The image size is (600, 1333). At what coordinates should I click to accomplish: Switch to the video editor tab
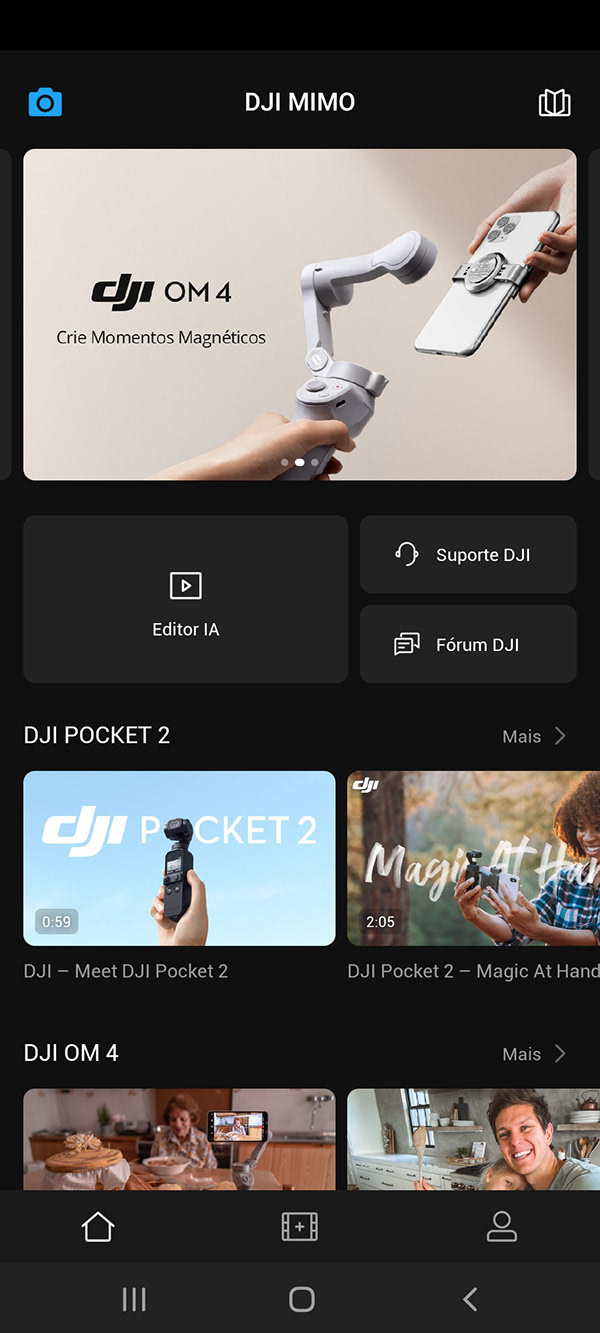click(x=300, y=1226)
